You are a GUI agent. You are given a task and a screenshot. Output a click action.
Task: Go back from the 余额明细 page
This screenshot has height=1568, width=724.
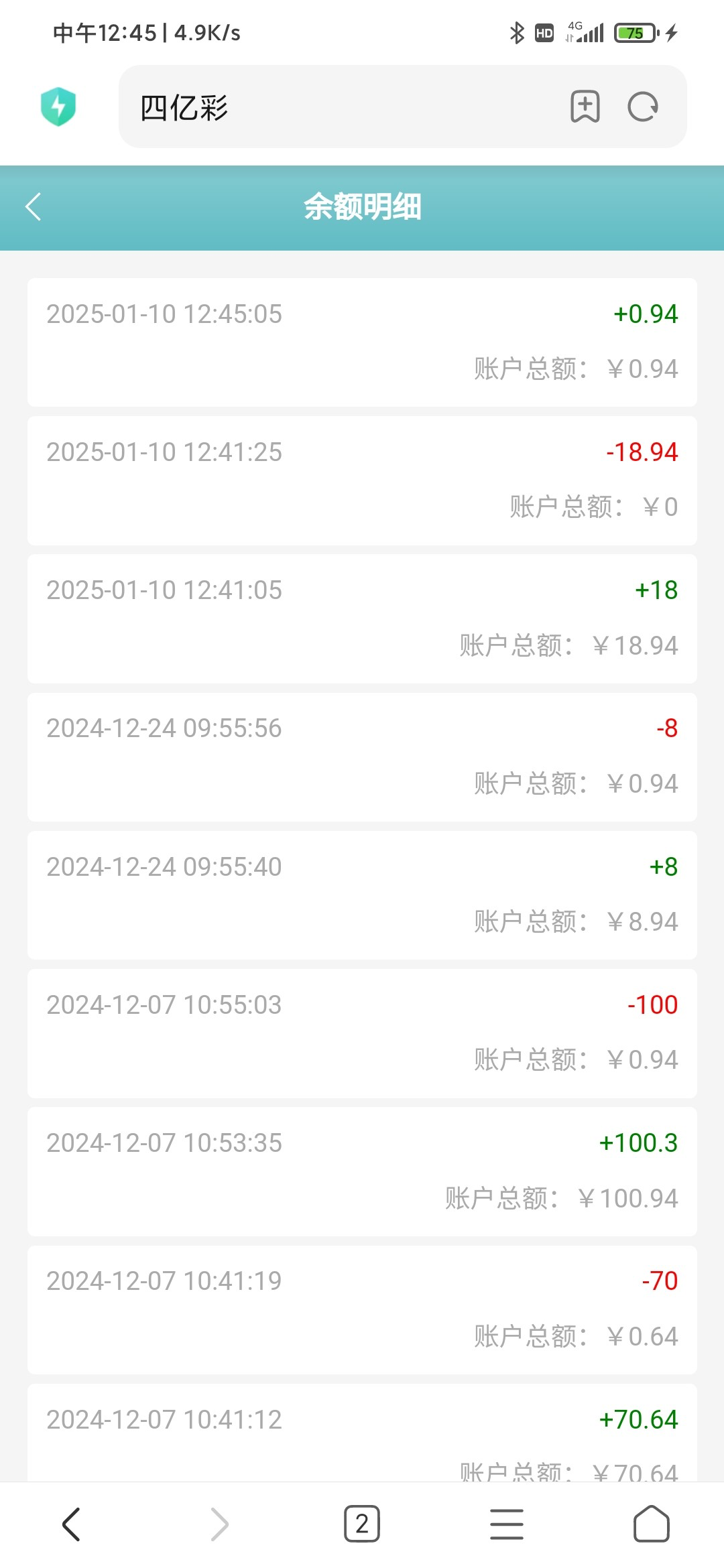point(34,206)
